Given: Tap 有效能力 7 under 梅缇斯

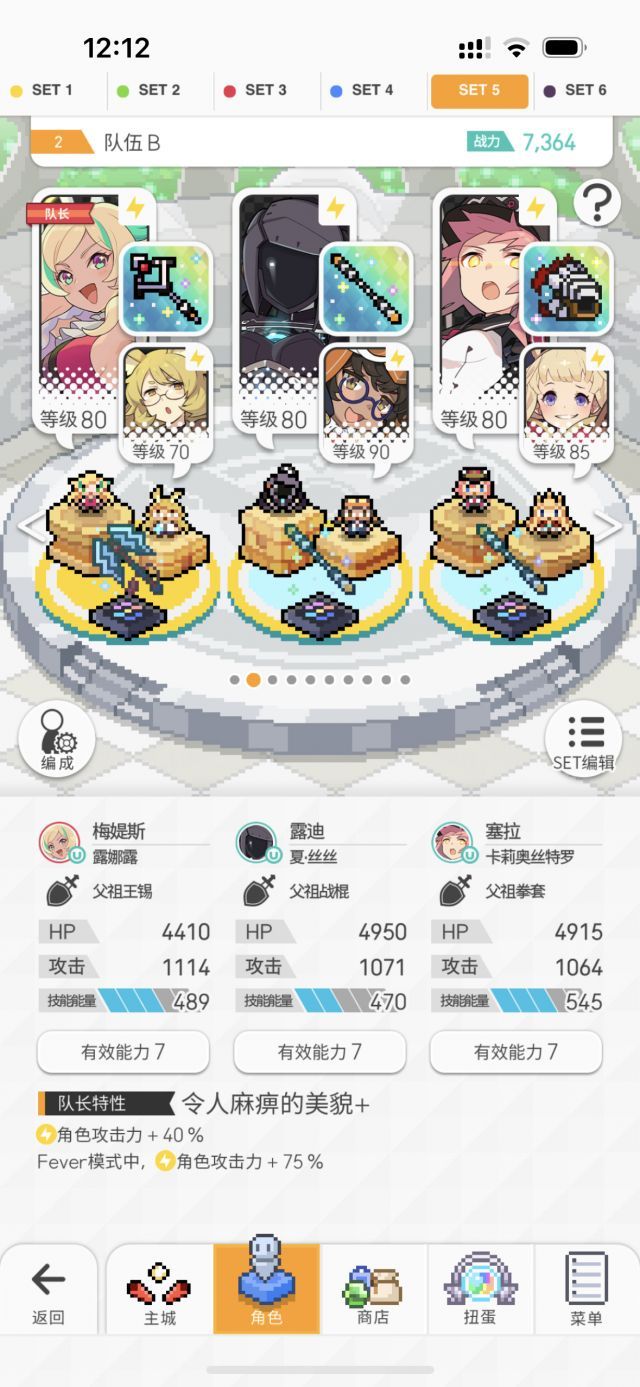Looking at the screenshot, I should (x=123, y=1052).
